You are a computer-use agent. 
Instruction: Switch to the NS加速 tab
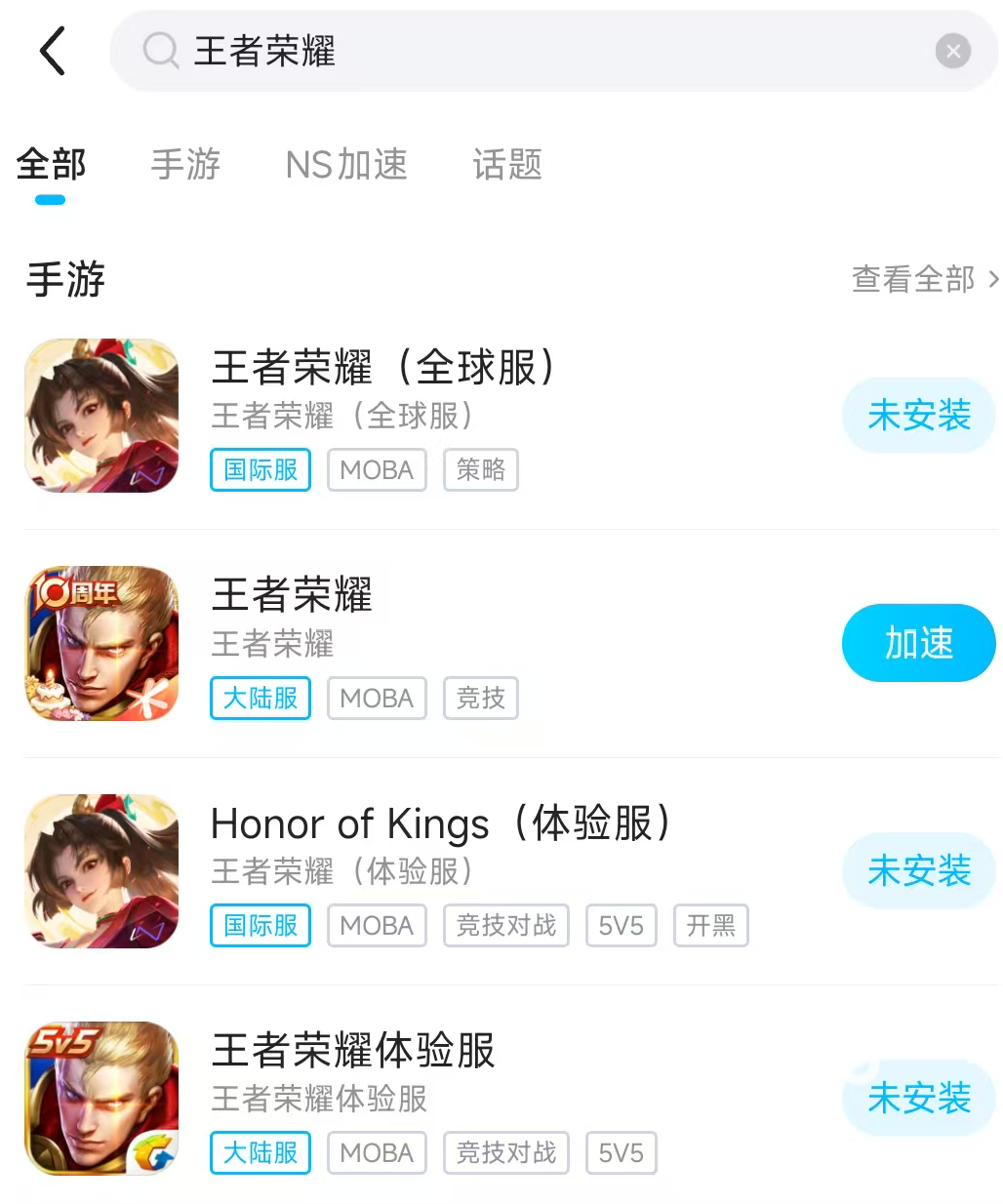[346, 164]
